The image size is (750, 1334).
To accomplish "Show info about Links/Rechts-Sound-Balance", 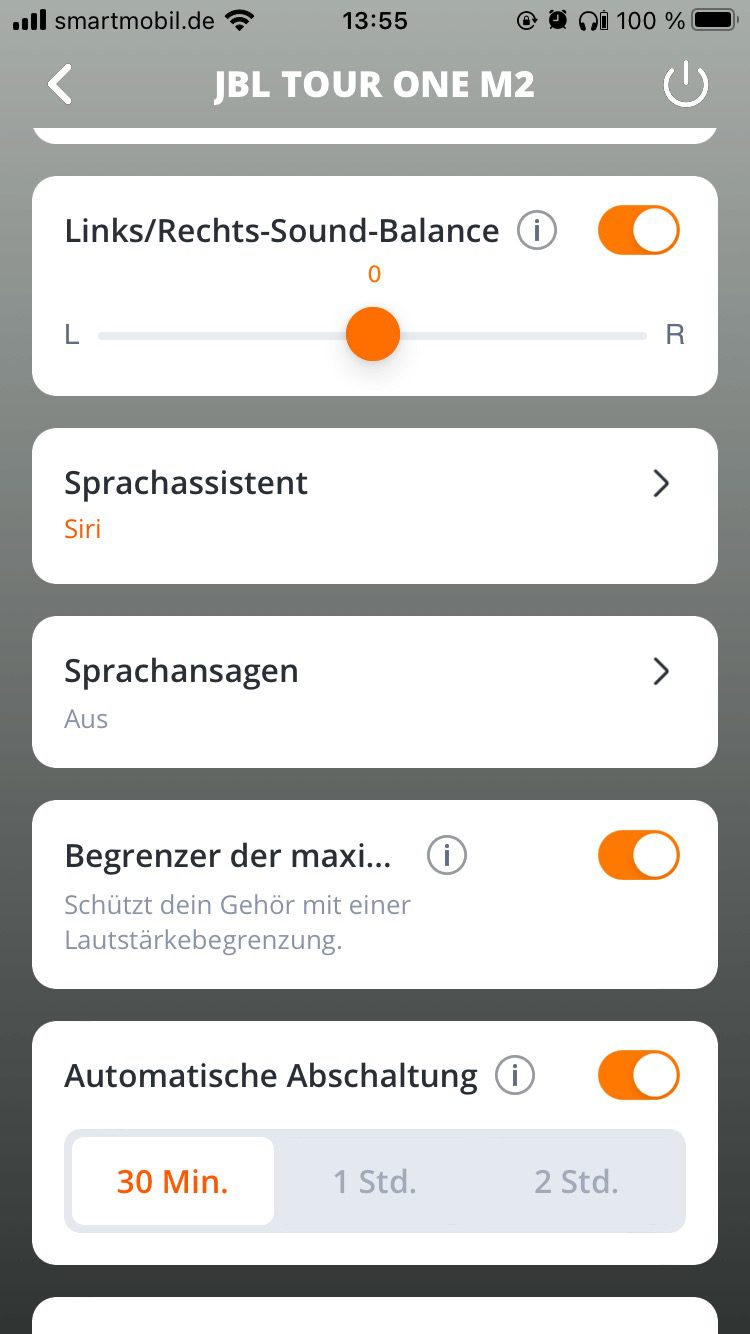I will coord(537,231).
